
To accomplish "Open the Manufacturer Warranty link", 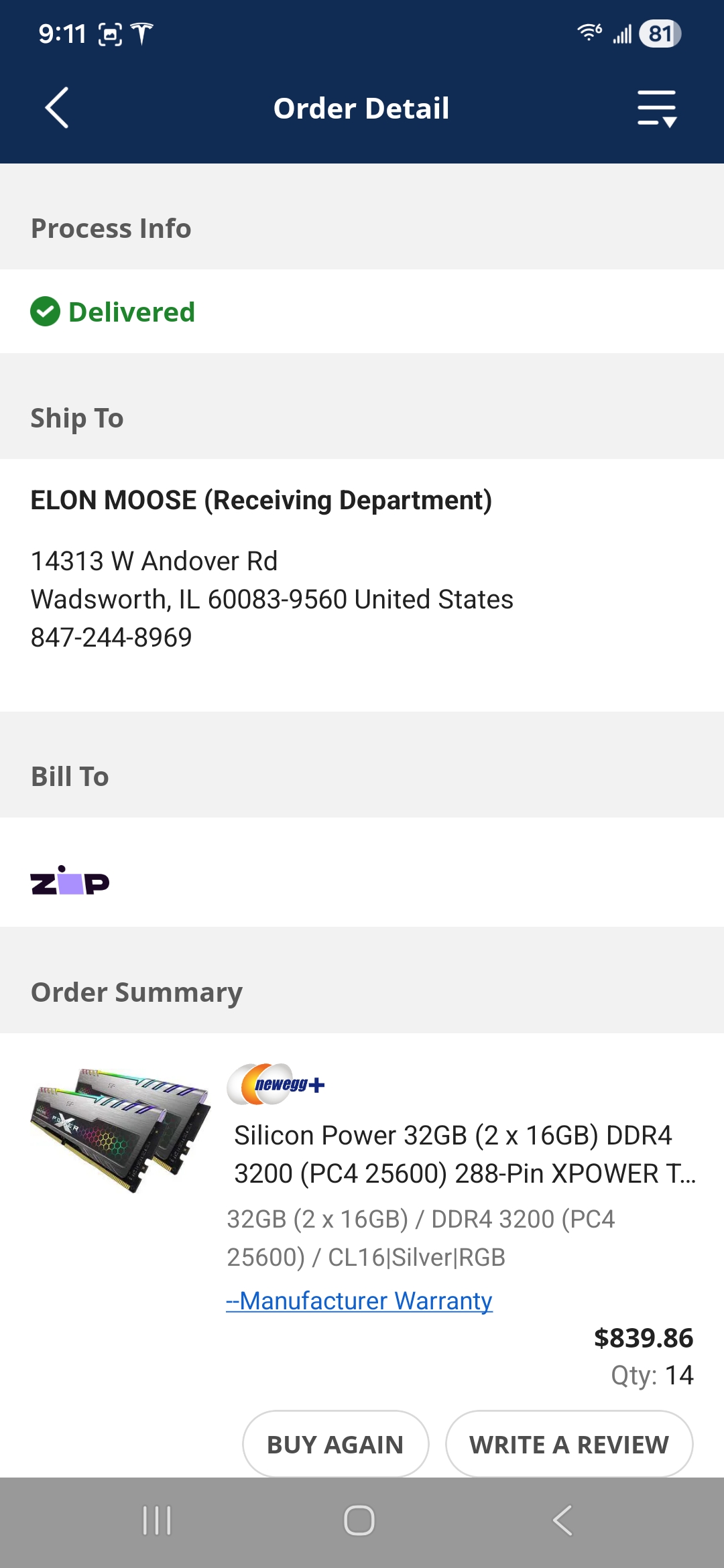I will coord(359,1301).
